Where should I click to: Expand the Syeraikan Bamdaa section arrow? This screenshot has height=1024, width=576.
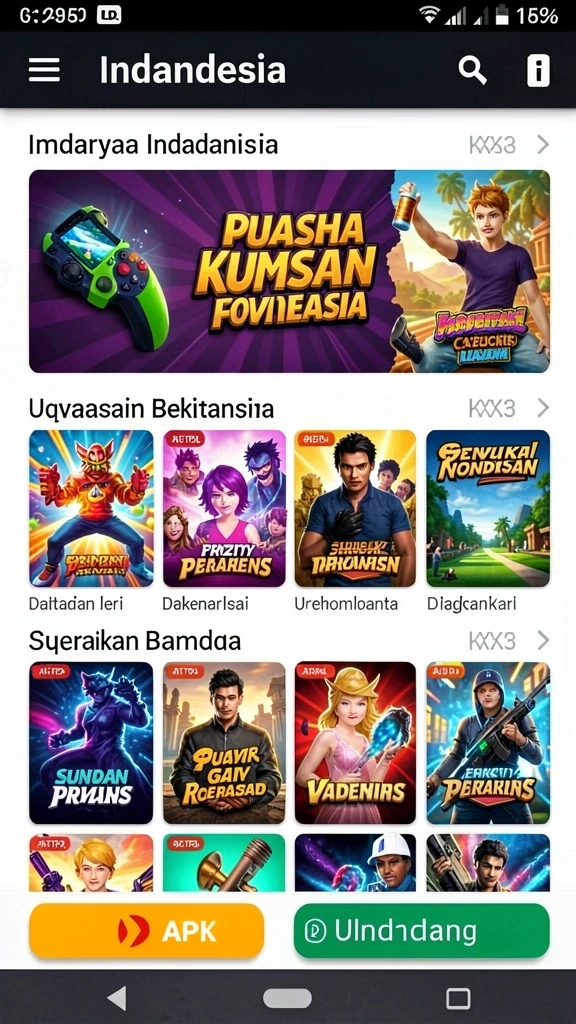[543, 641]
